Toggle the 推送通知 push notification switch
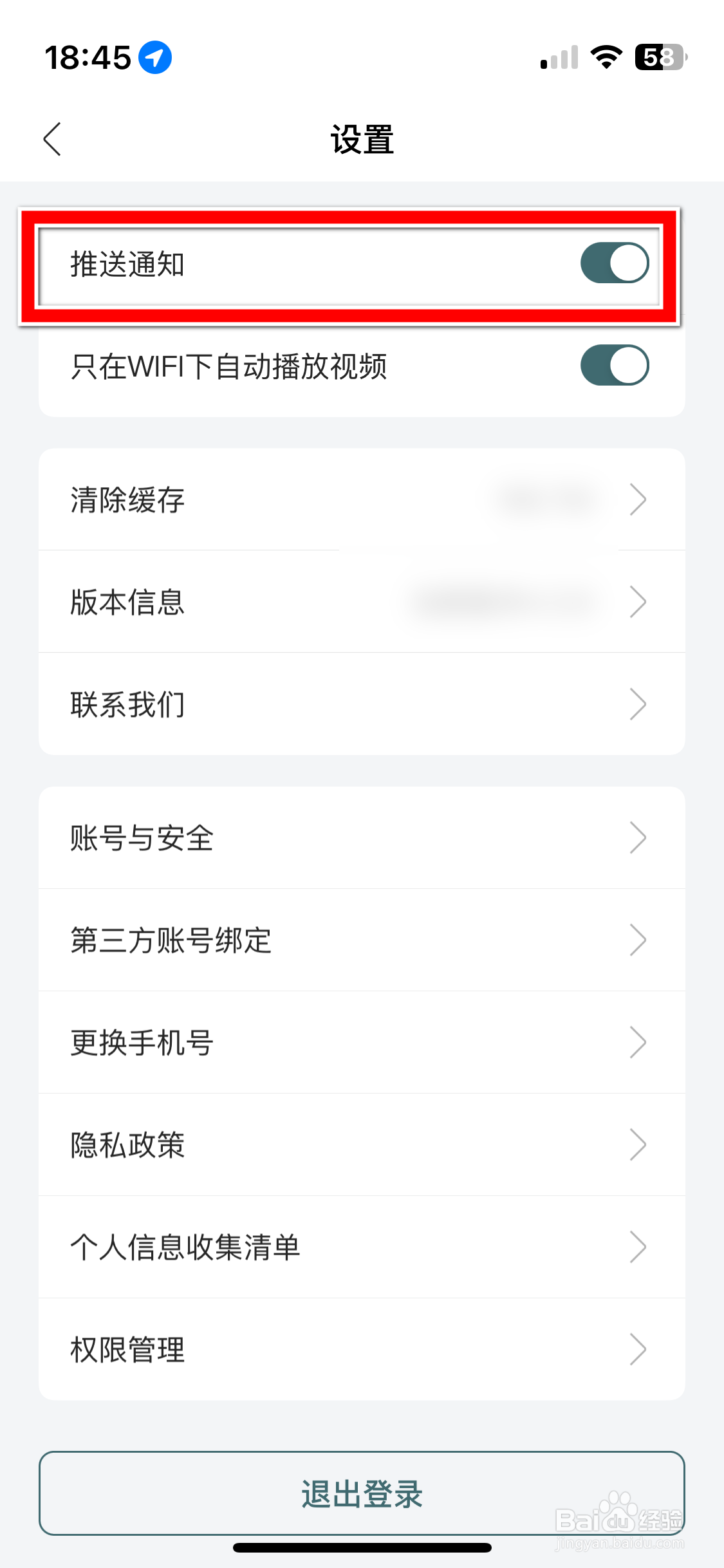The image size is (724, 1568). tap(614, 261)
